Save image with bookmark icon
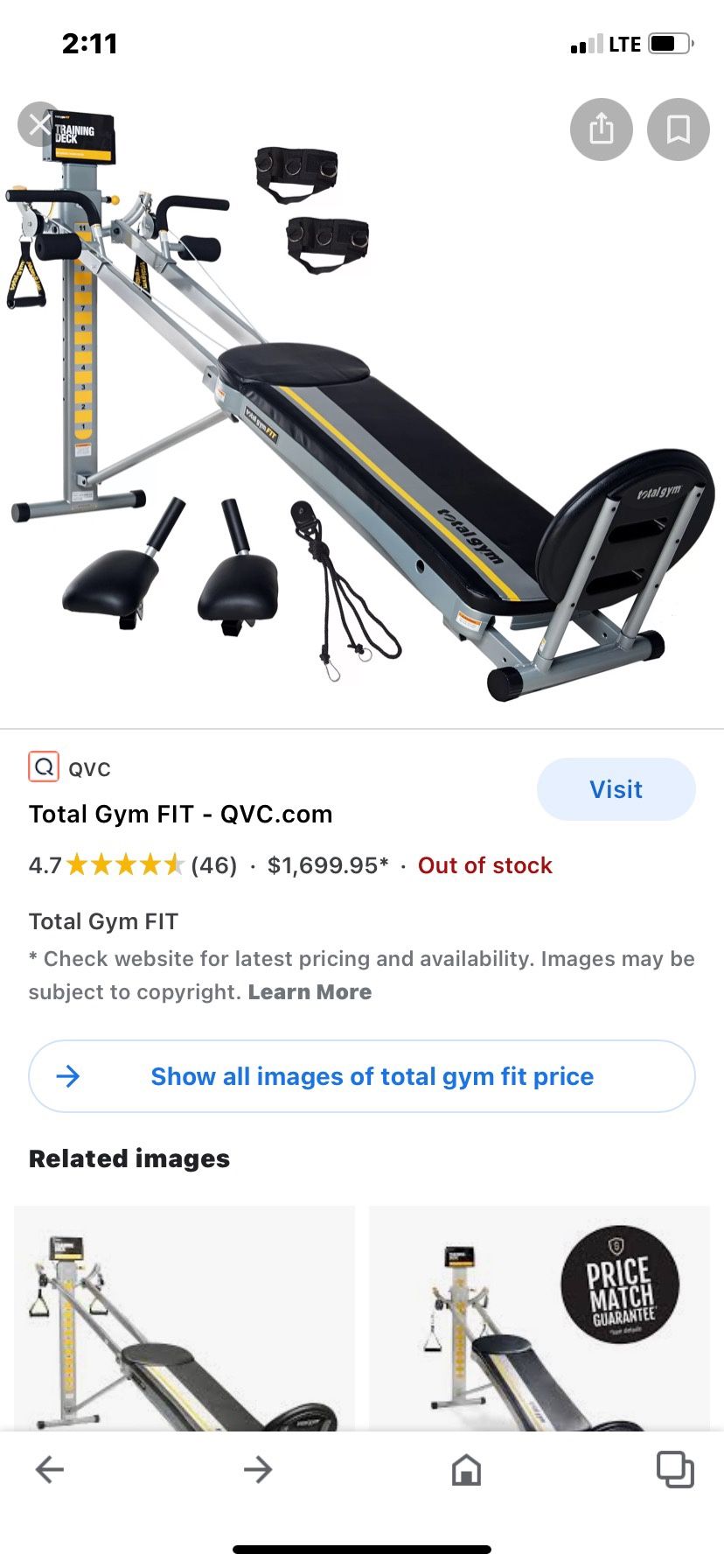The height and width of the screenshot is (1568, 724). click(679, 129)
